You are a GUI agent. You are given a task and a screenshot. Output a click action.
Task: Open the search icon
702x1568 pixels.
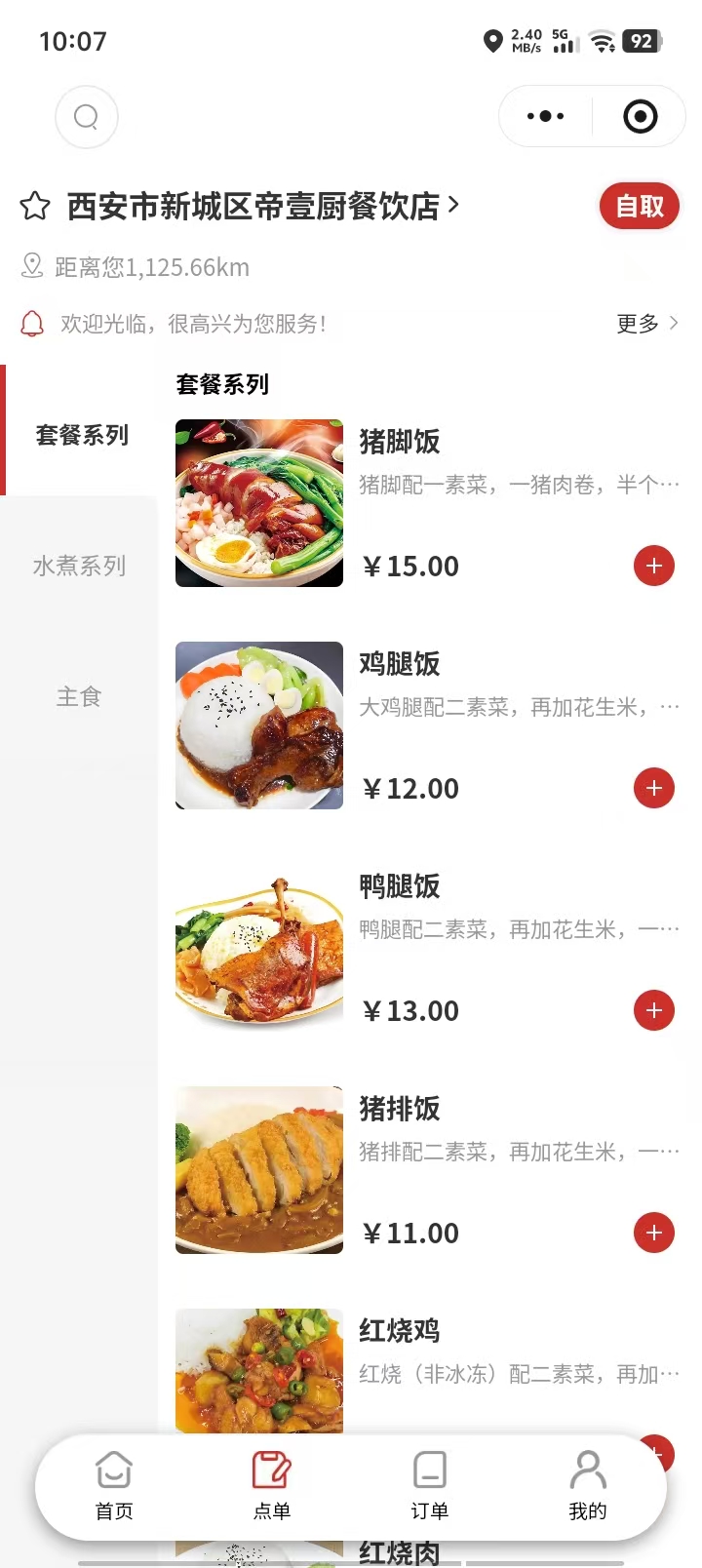[87, 117]
